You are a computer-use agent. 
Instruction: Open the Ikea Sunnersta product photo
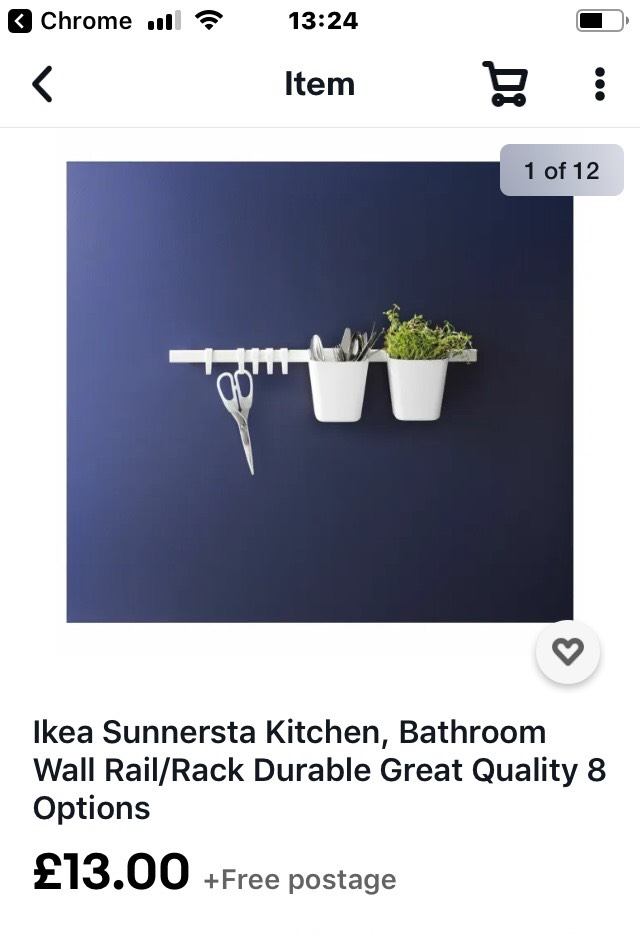pos(320,392)
